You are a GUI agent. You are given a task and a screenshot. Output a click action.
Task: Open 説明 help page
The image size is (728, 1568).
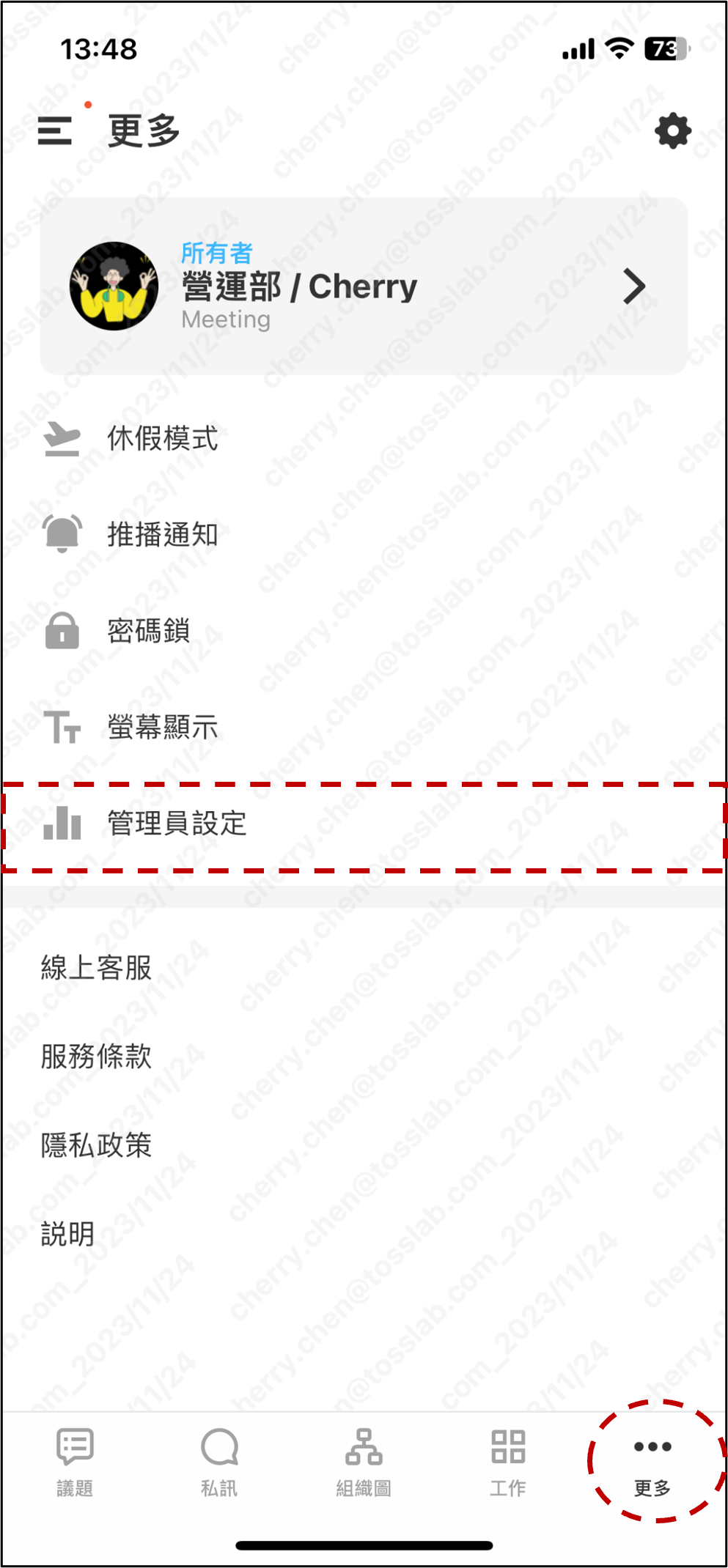pyautogui.click(x=68, y=1235)
